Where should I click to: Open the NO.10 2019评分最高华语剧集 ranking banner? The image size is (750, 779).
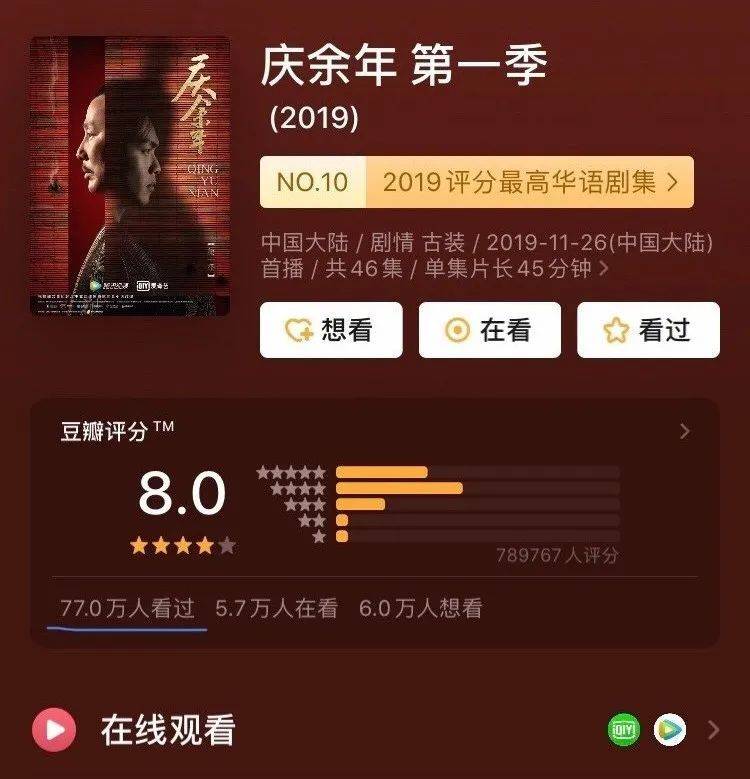pyautogui.click(x=477, y=182)
